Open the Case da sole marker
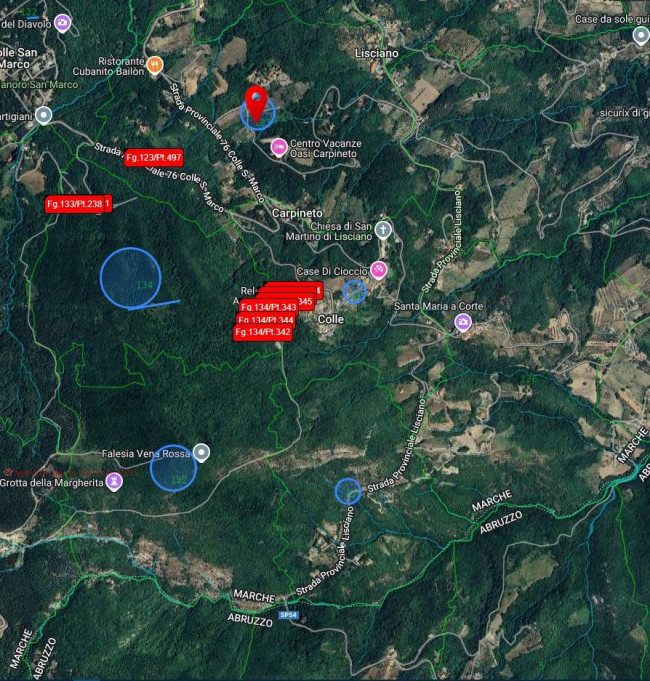The height and width of the screenshot is (681, 650). 641,35
